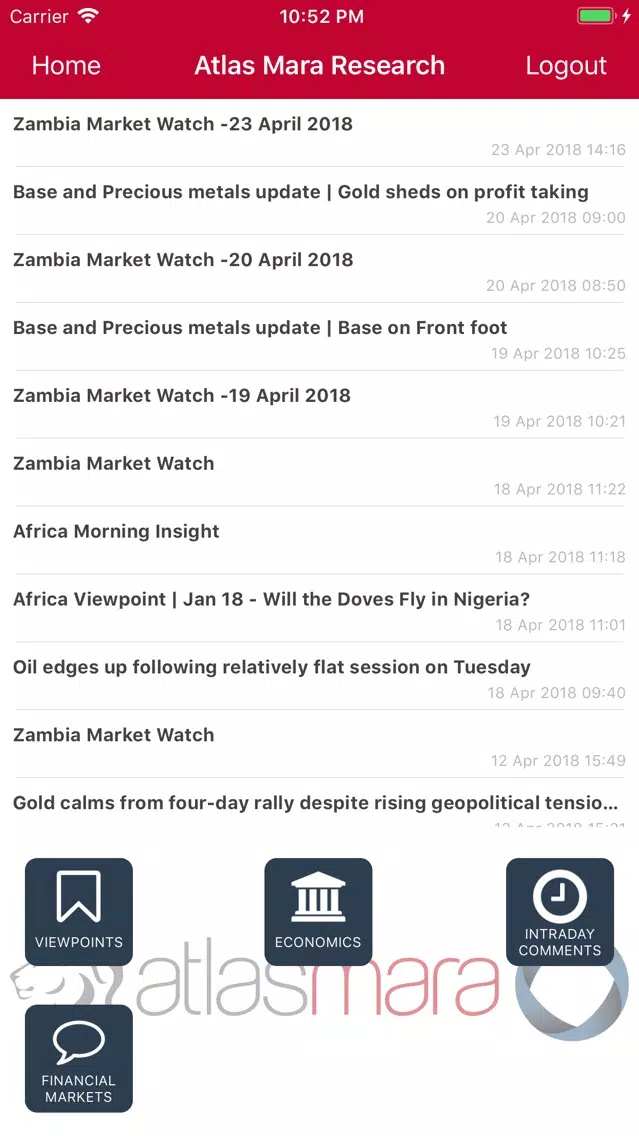Open Zambia Market Watch -23 April 2018

tap(320, 133)
